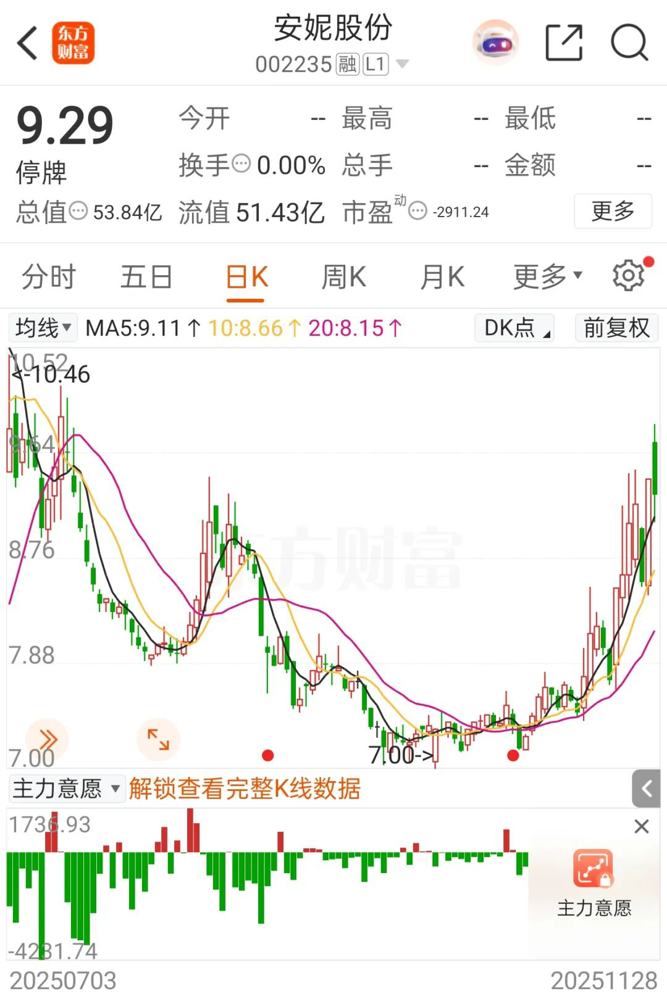Open the robot assistant avatar
The image size is (667, 994).
[495, 43]
